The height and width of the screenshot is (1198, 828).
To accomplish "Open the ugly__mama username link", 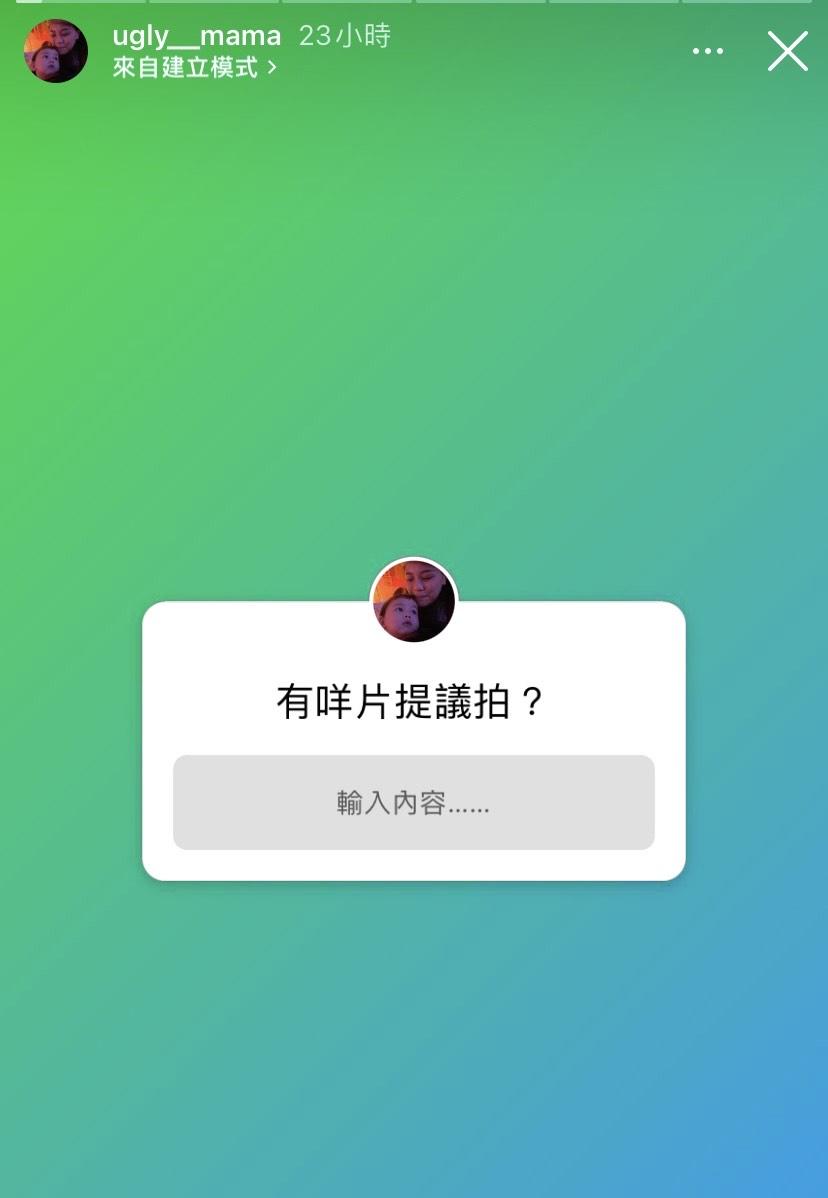I will 196,36.
